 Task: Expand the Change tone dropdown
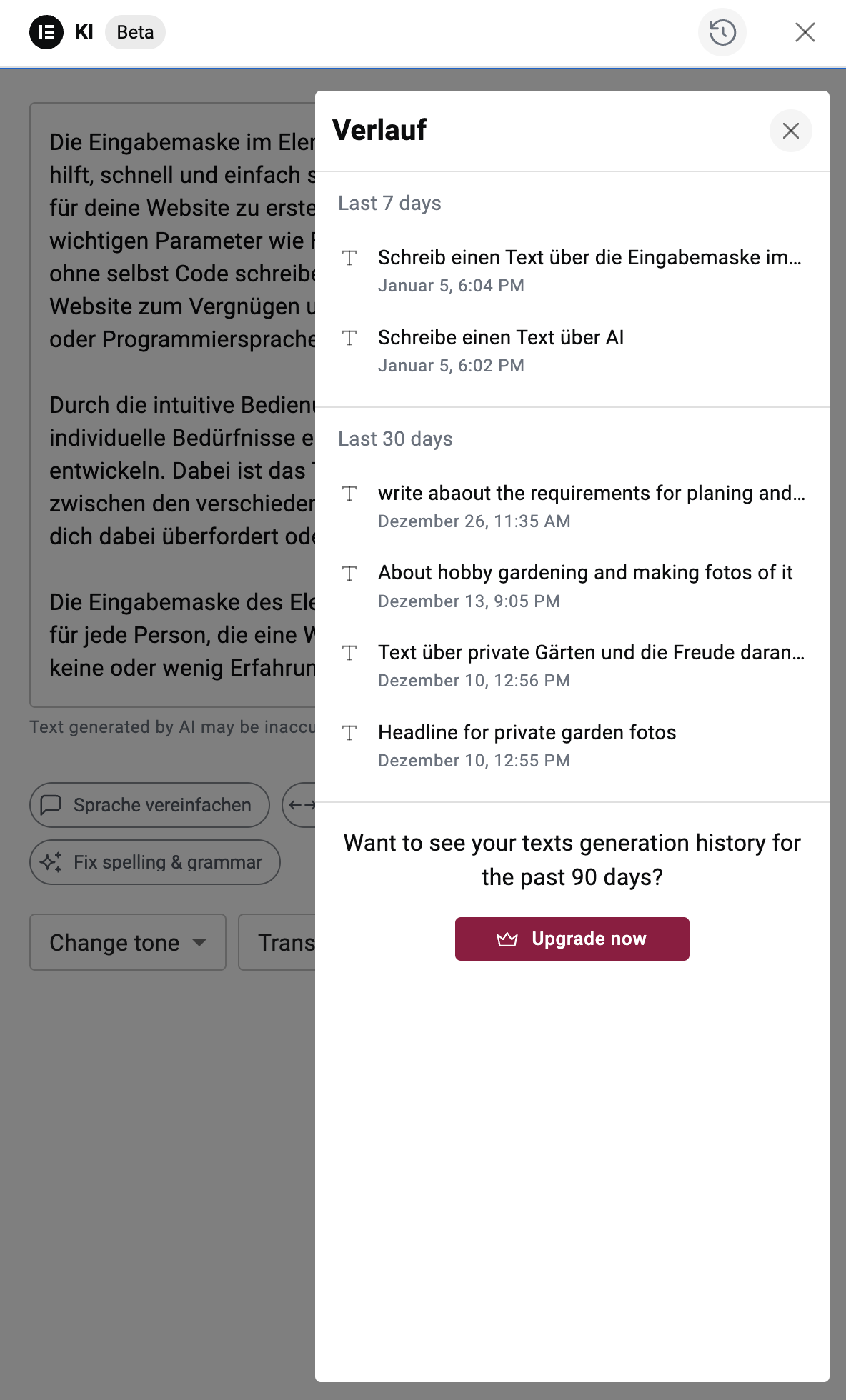[x=128, y=942]
